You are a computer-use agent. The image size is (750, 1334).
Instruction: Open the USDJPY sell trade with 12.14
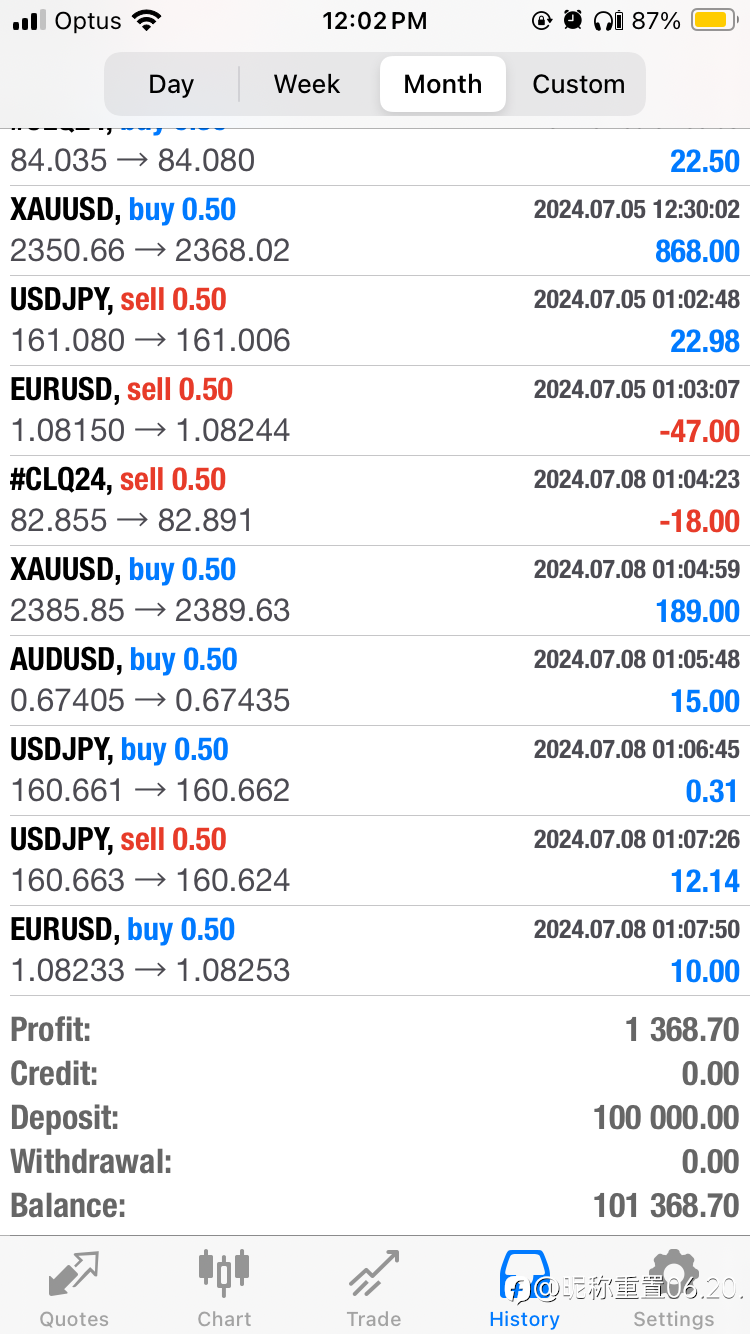coord(375,861)
